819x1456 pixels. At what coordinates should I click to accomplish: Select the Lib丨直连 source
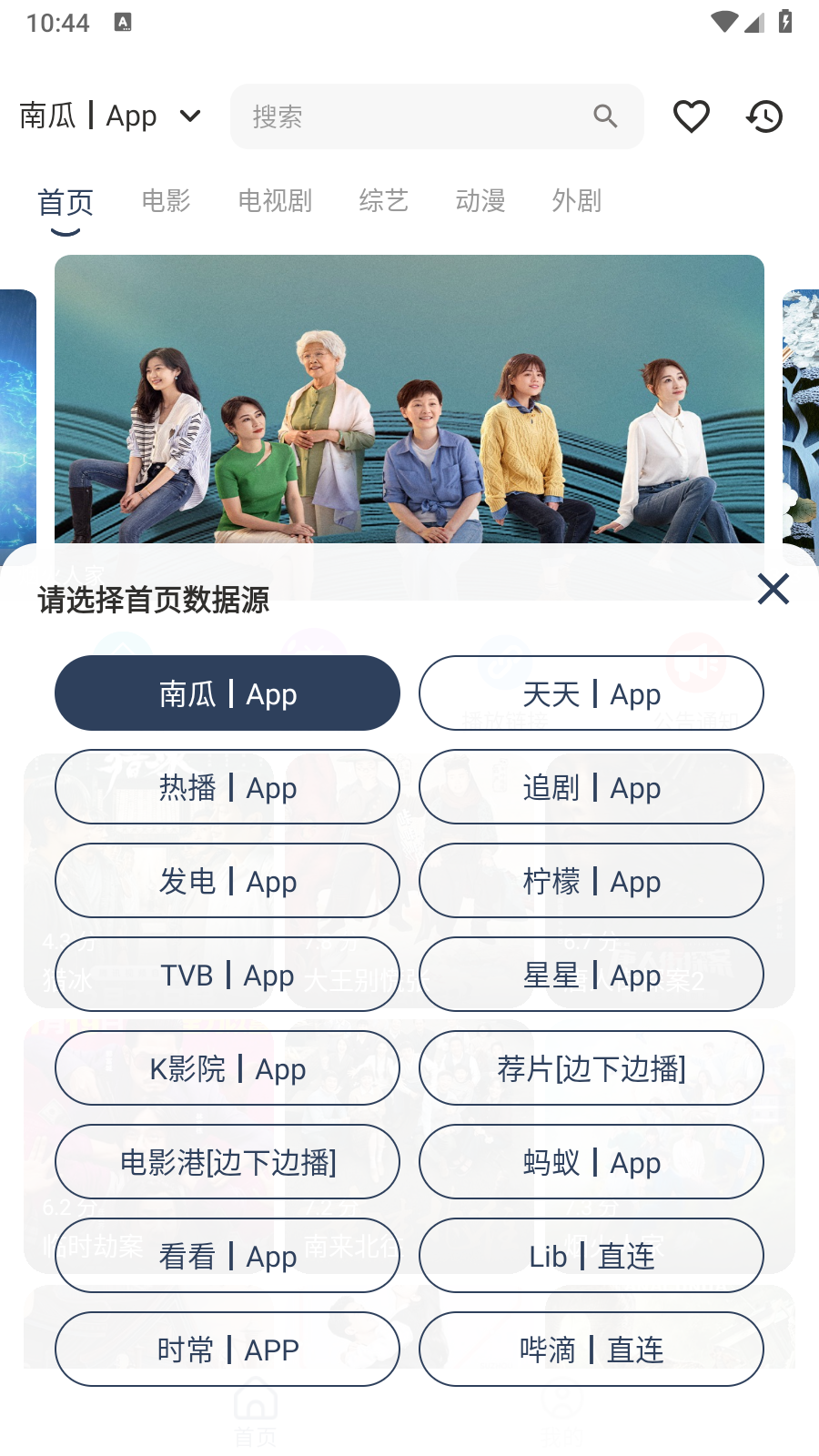591,1256
